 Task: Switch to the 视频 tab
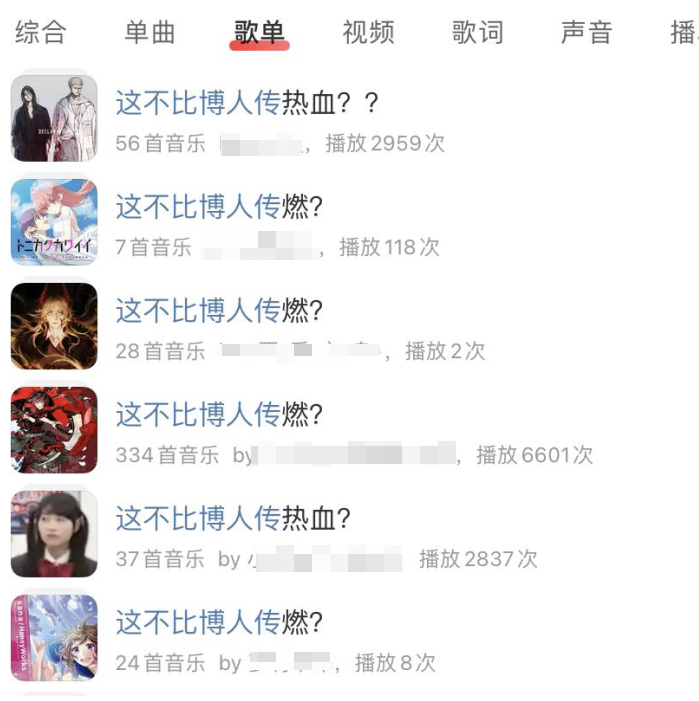[368, 32]
